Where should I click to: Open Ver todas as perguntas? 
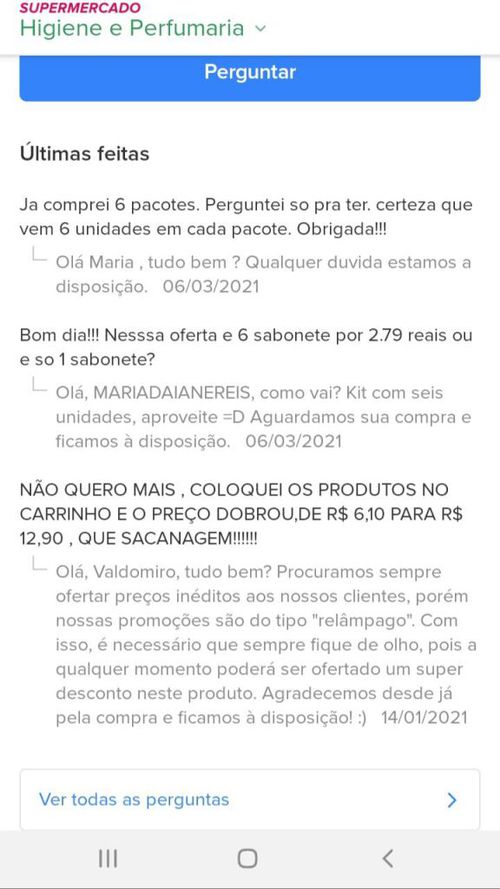tap(250, 799)
